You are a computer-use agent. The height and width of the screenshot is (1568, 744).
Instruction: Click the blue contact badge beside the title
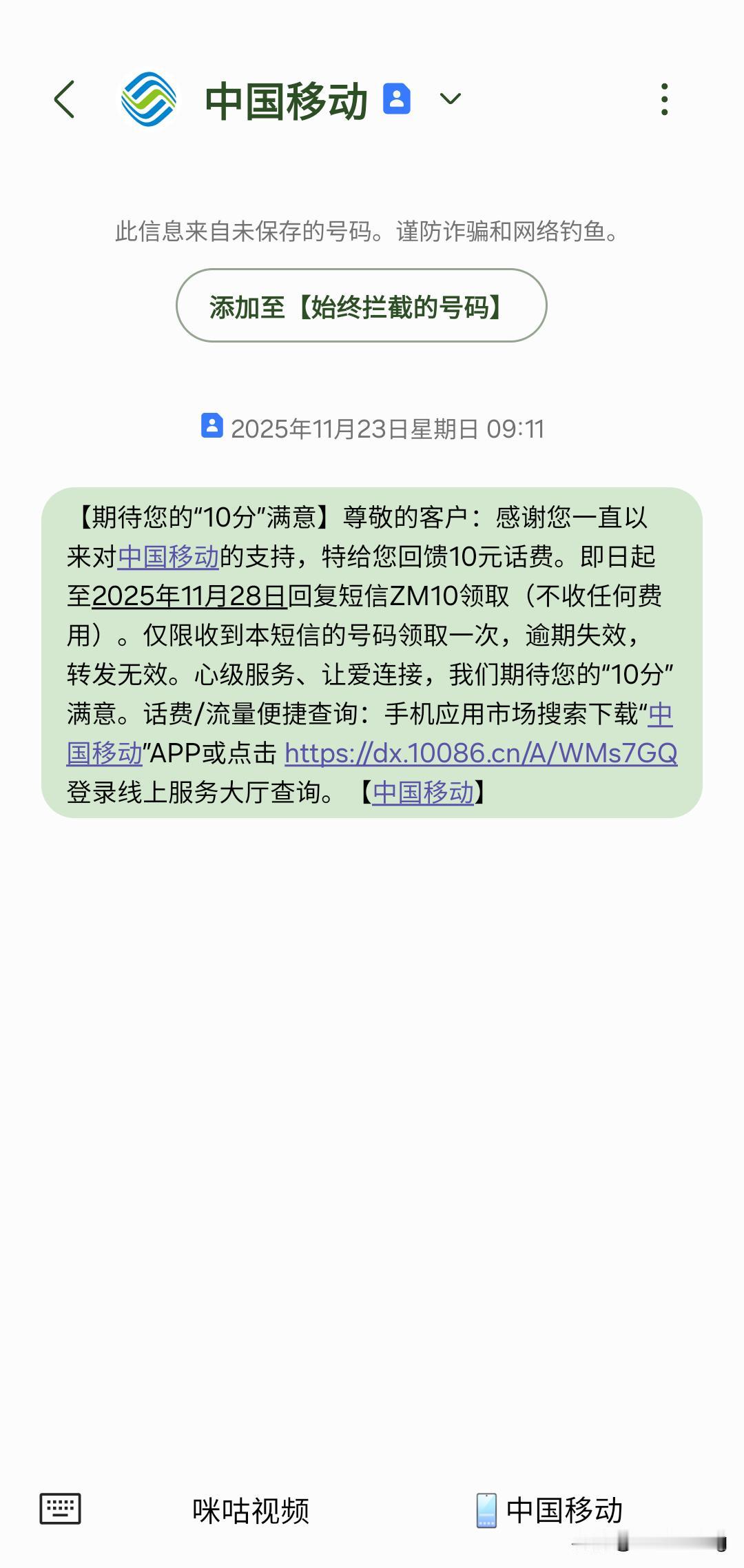[x=395, y=99]
